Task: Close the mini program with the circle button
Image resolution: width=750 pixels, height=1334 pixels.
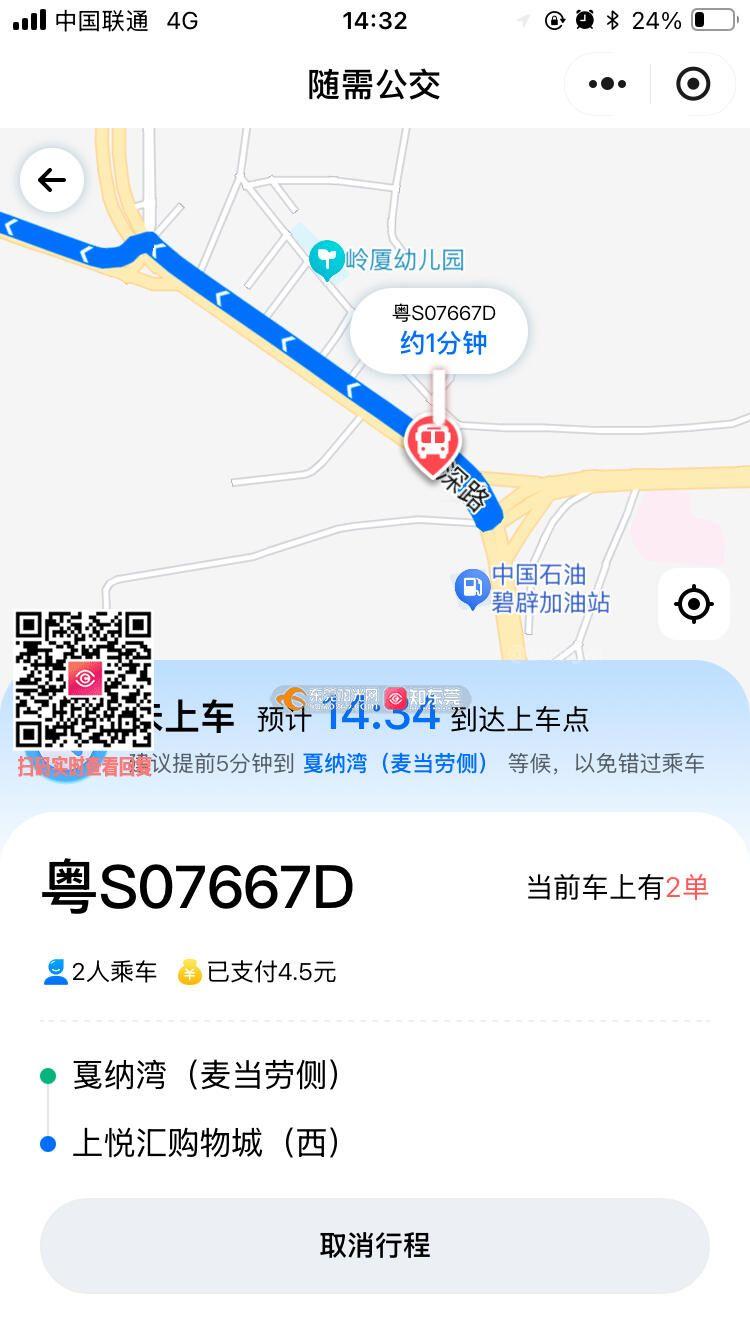Action: point(693,84)
